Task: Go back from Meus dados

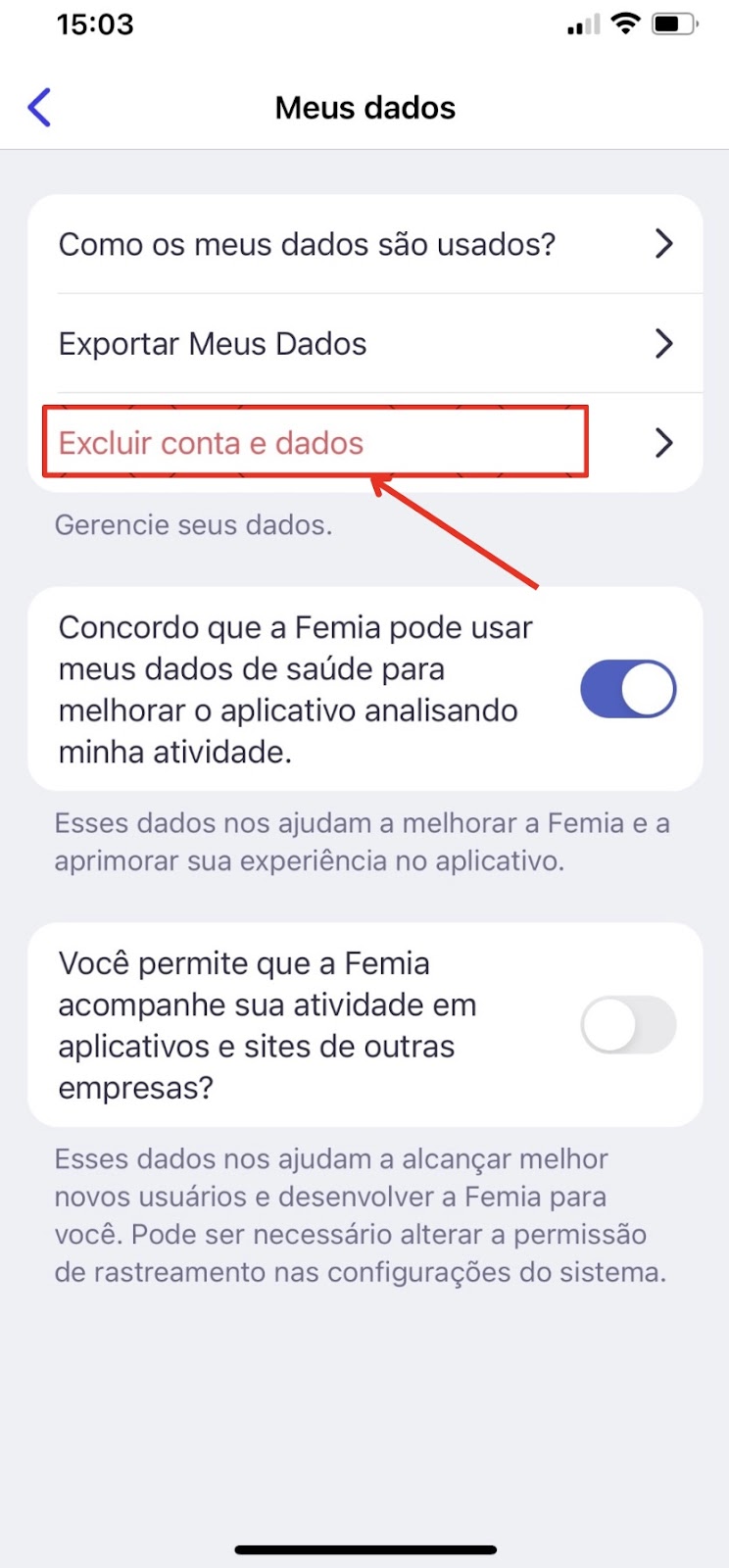Action: [39, 108]
